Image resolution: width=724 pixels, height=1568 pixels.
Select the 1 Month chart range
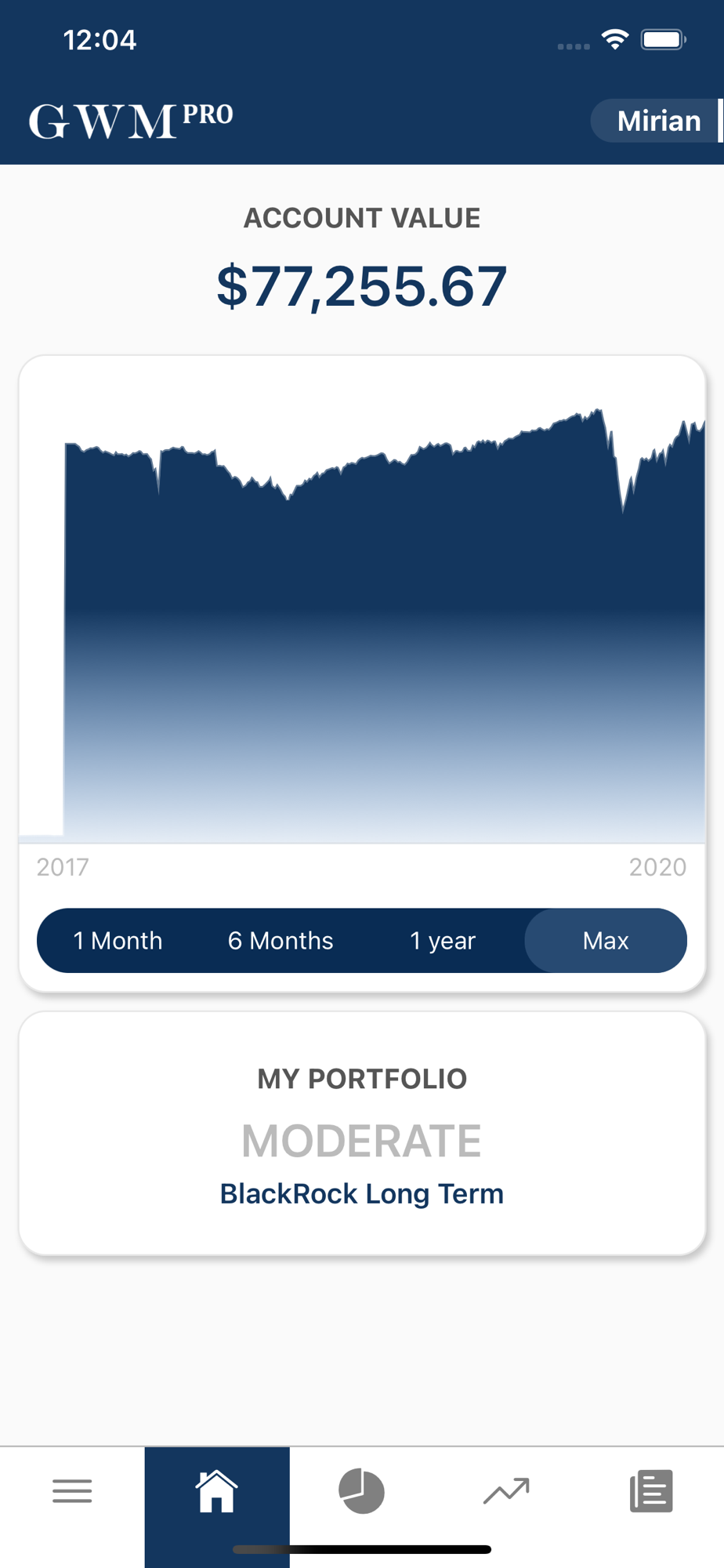coord(118,940)
